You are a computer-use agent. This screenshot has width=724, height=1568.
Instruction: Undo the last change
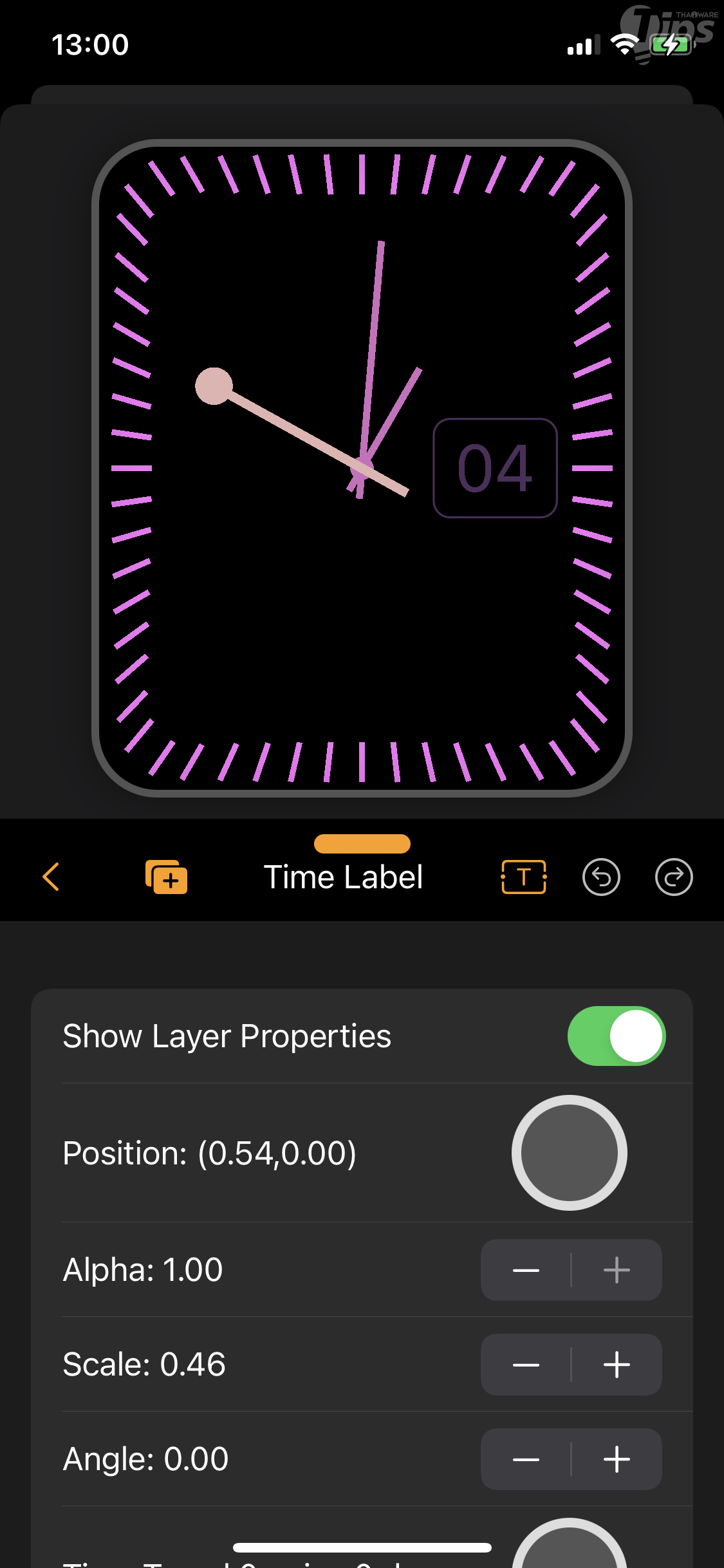tap(601, 877)
